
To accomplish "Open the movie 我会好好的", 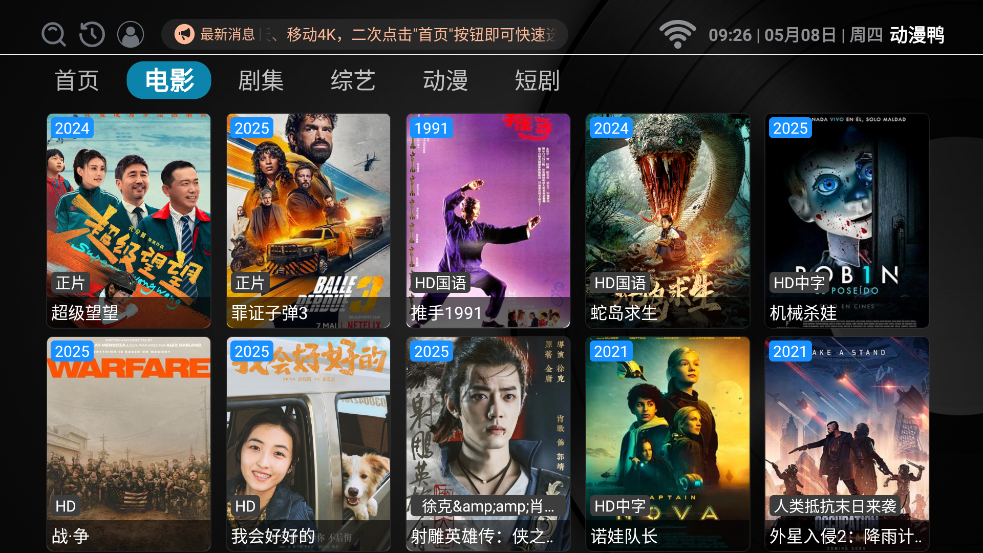I will pyautogui.click(x=308, y=443).
